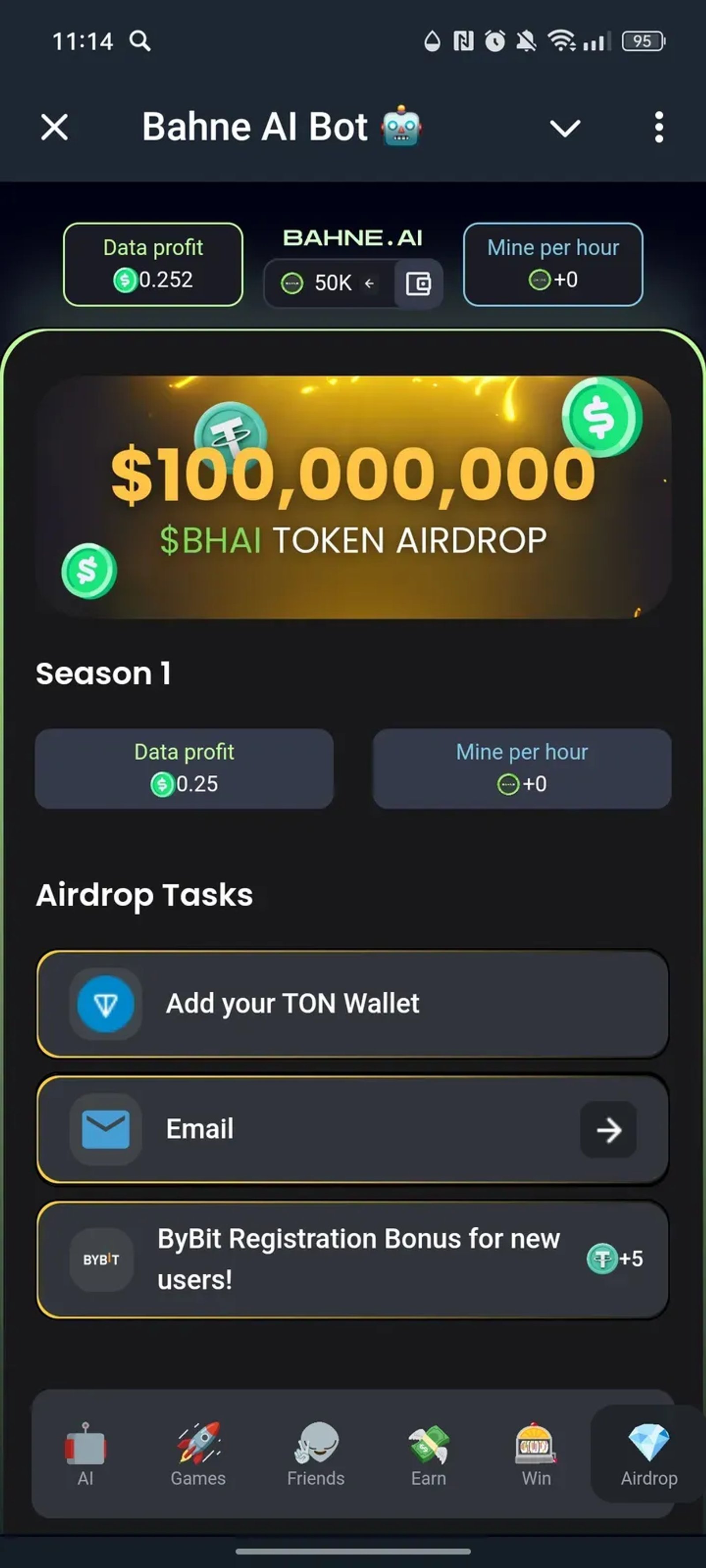Viewport: 706px width, 1568px height.
Task: Open the three-dot overflow menu
Action: click(x=658, y=127)
